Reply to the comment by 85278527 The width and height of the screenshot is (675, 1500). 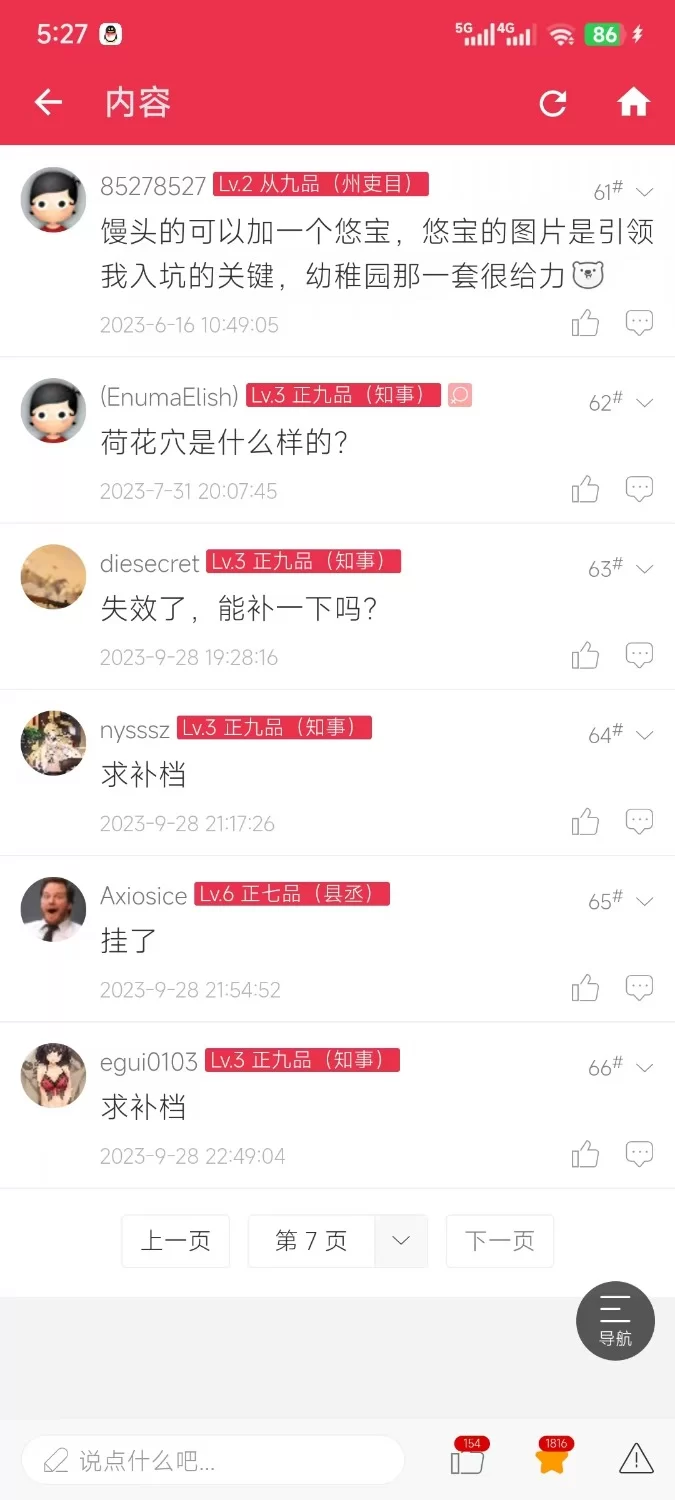coord(639,323)
